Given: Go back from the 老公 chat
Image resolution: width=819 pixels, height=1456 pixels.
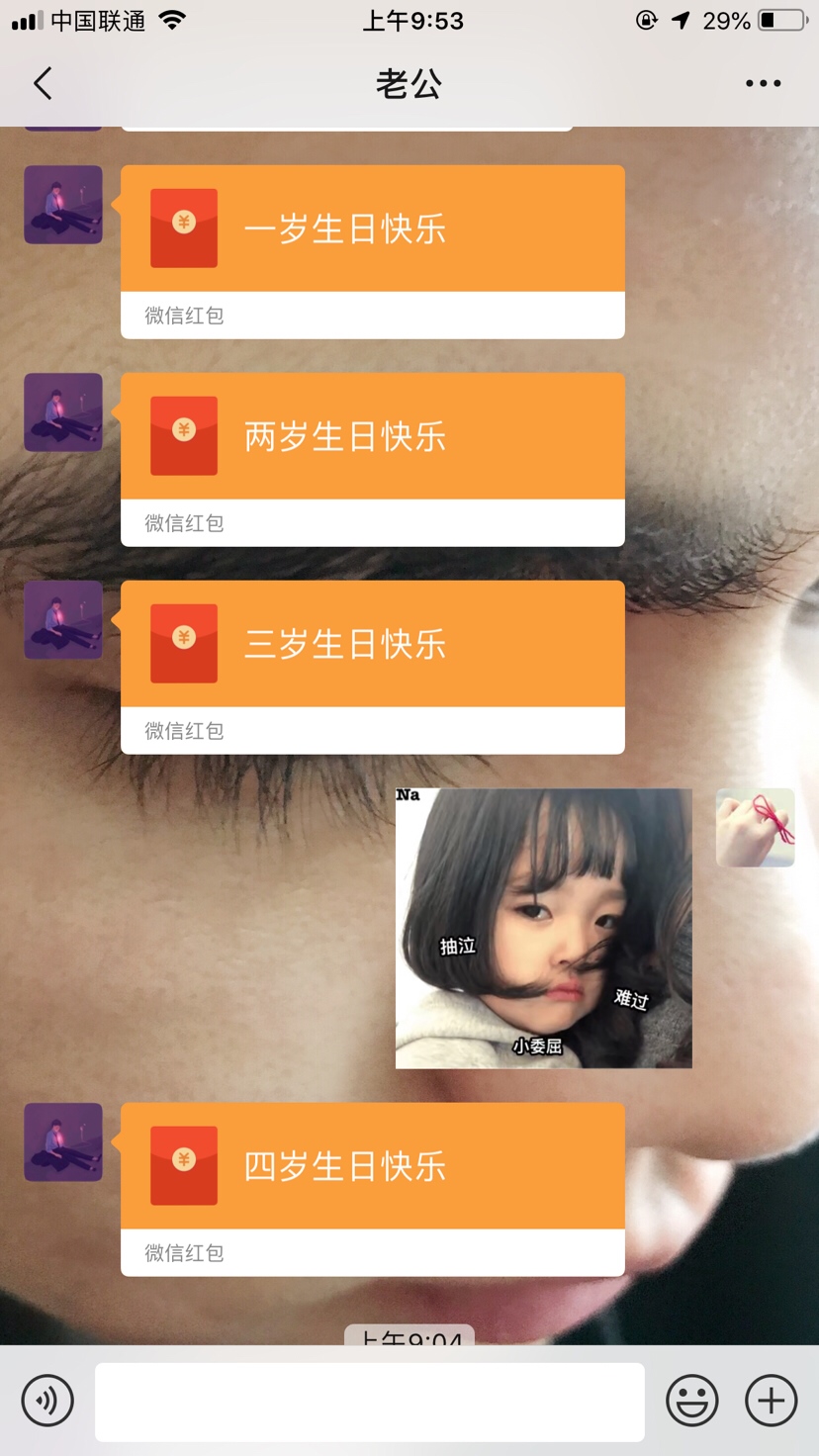Looking at the screenshot, I should coord(43,84).
